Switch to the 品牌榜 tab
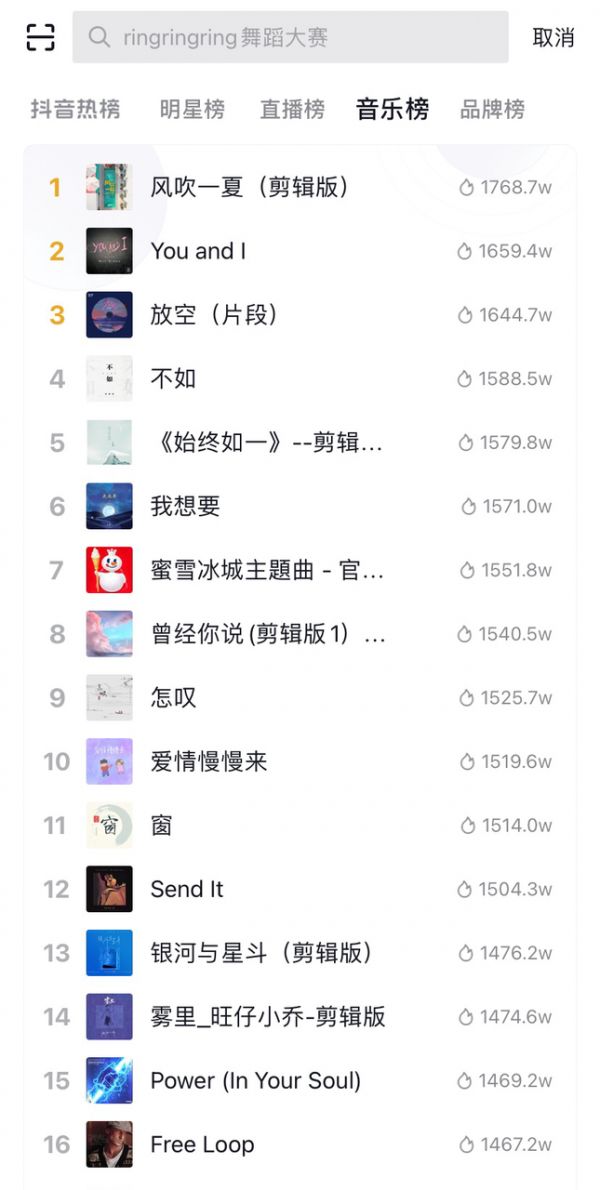This screenshot has width=600, height=1190. click(x=492, y=109)
